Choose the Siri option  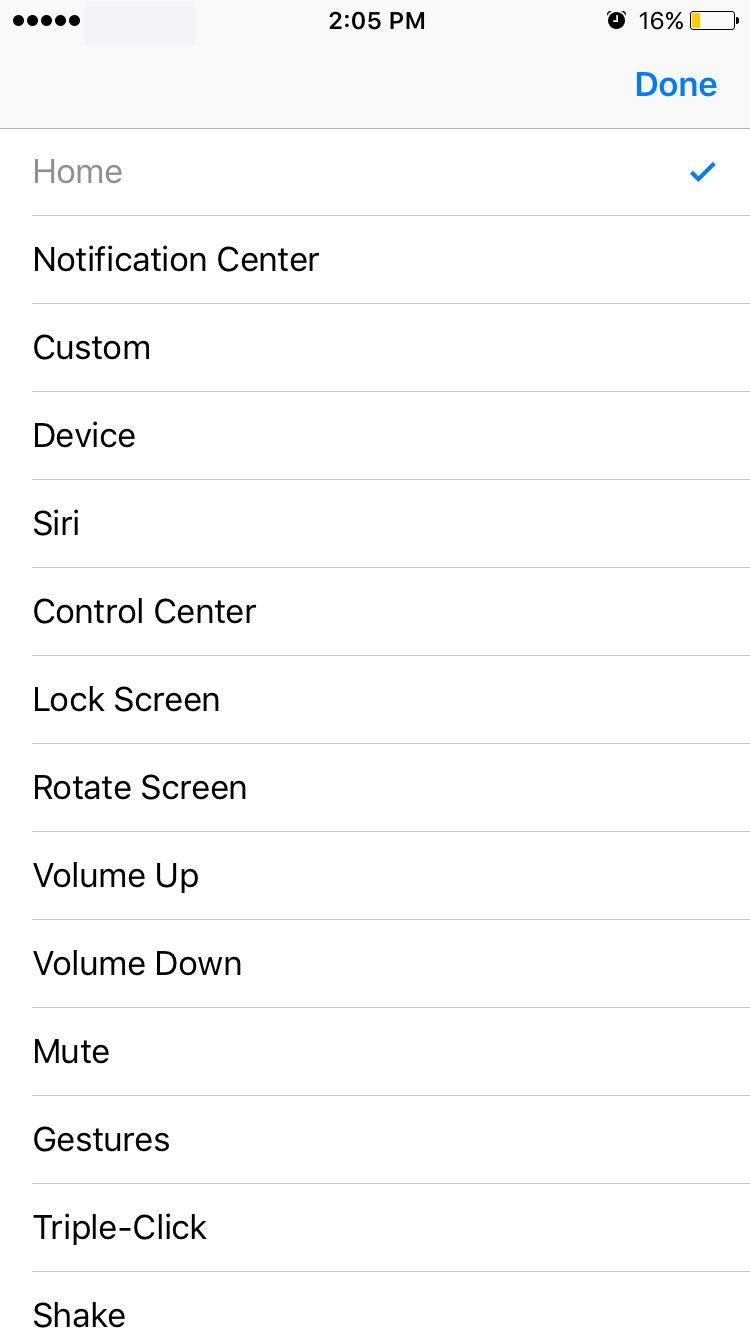[56, 524]
